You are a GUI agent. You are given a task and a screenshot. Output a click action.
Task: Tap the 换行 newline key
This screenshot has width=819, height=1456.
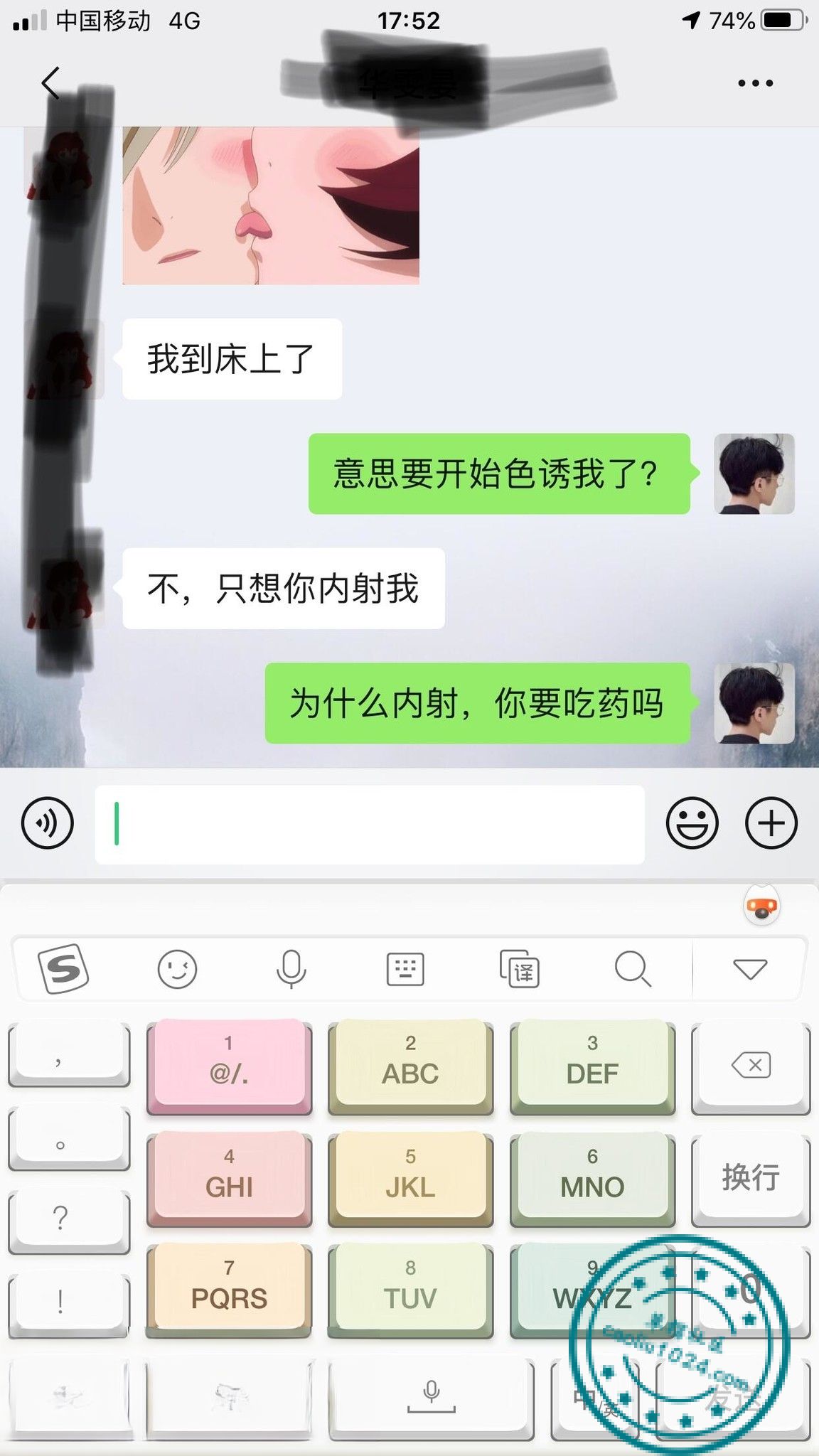click(751, 1177)
